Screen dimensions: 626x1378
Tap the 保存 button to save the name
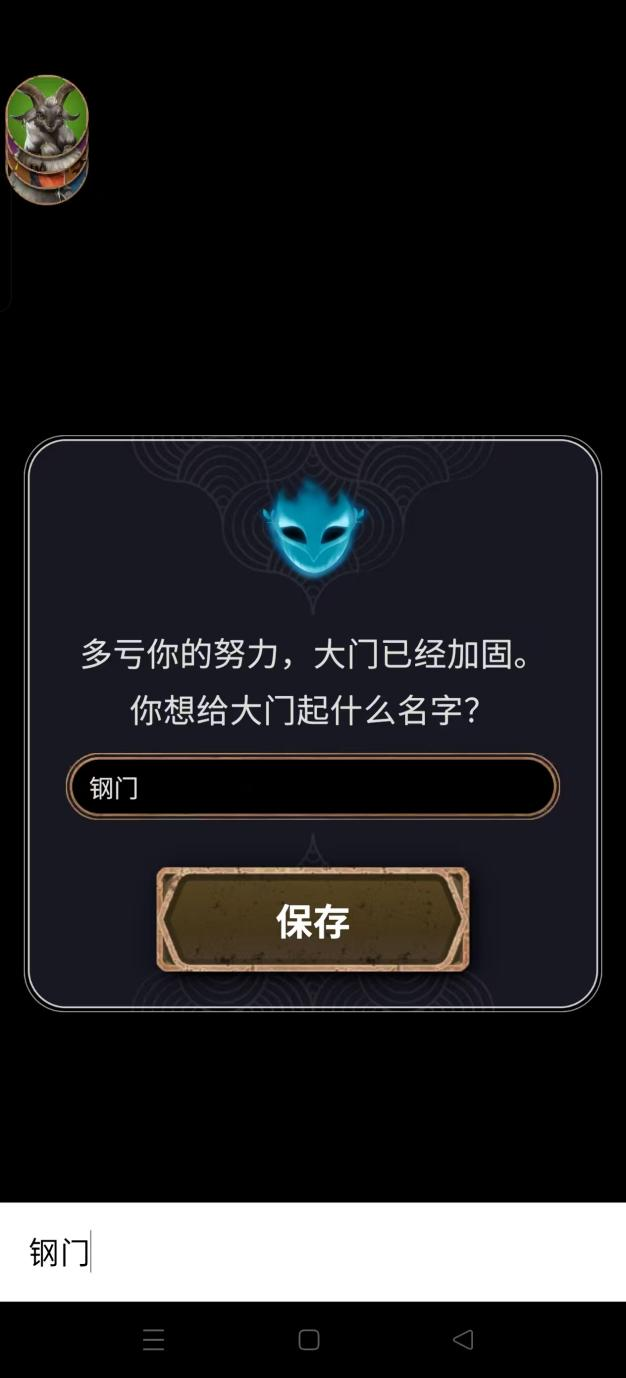(313, 920)
